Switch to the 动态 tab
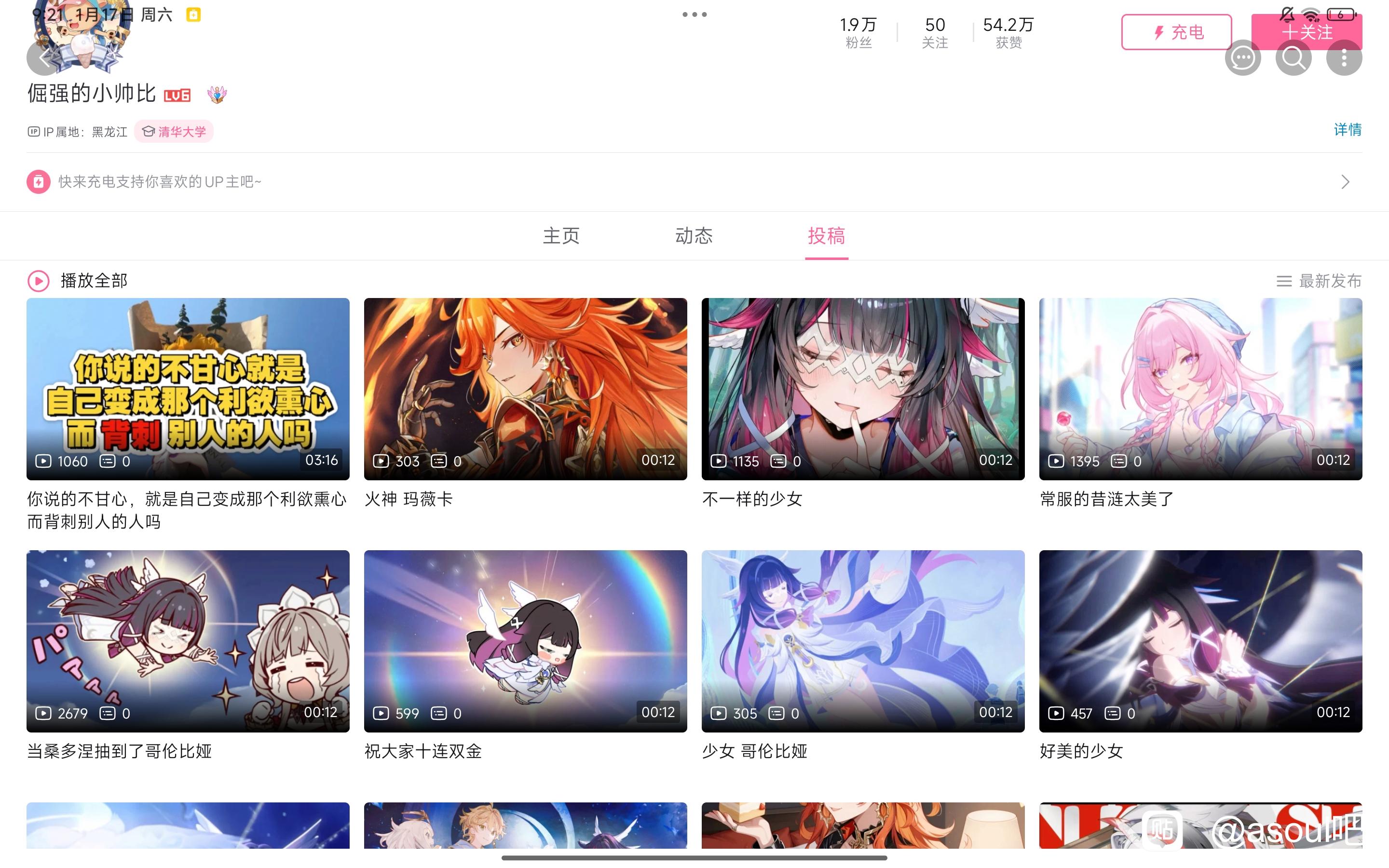 pyautogui.click(x=694, y=236)
